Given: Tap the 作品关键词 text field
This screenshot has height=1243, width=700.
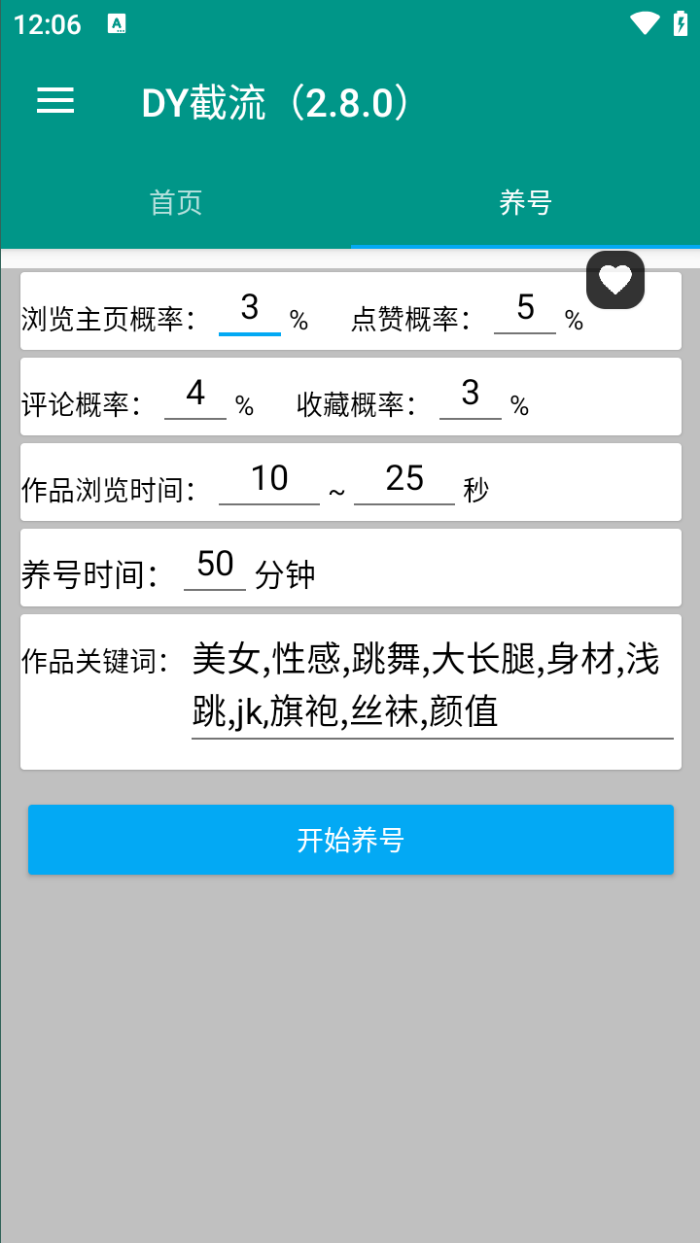Looking at the screenshot, I should (432, 688).
